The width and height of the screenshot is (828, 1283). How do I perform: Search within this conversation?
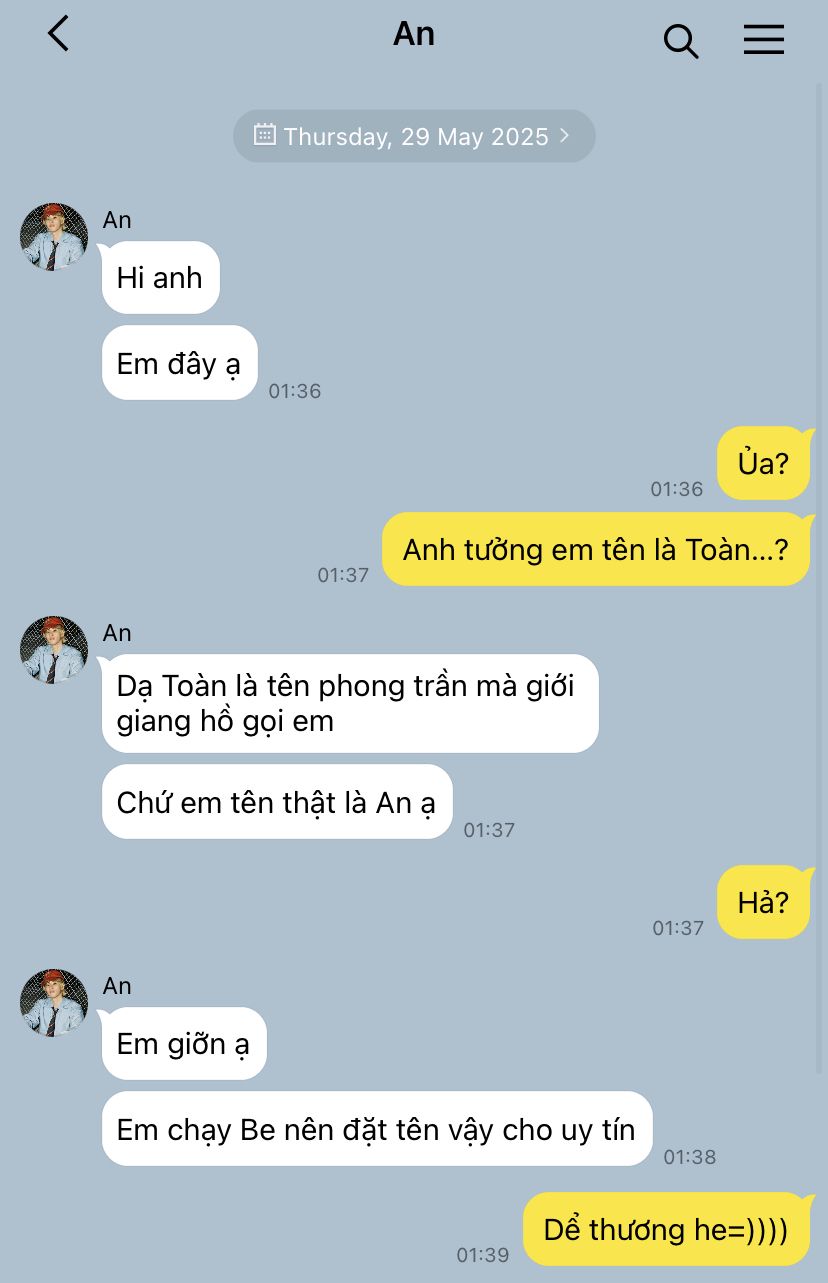click(x=680, y=40)
